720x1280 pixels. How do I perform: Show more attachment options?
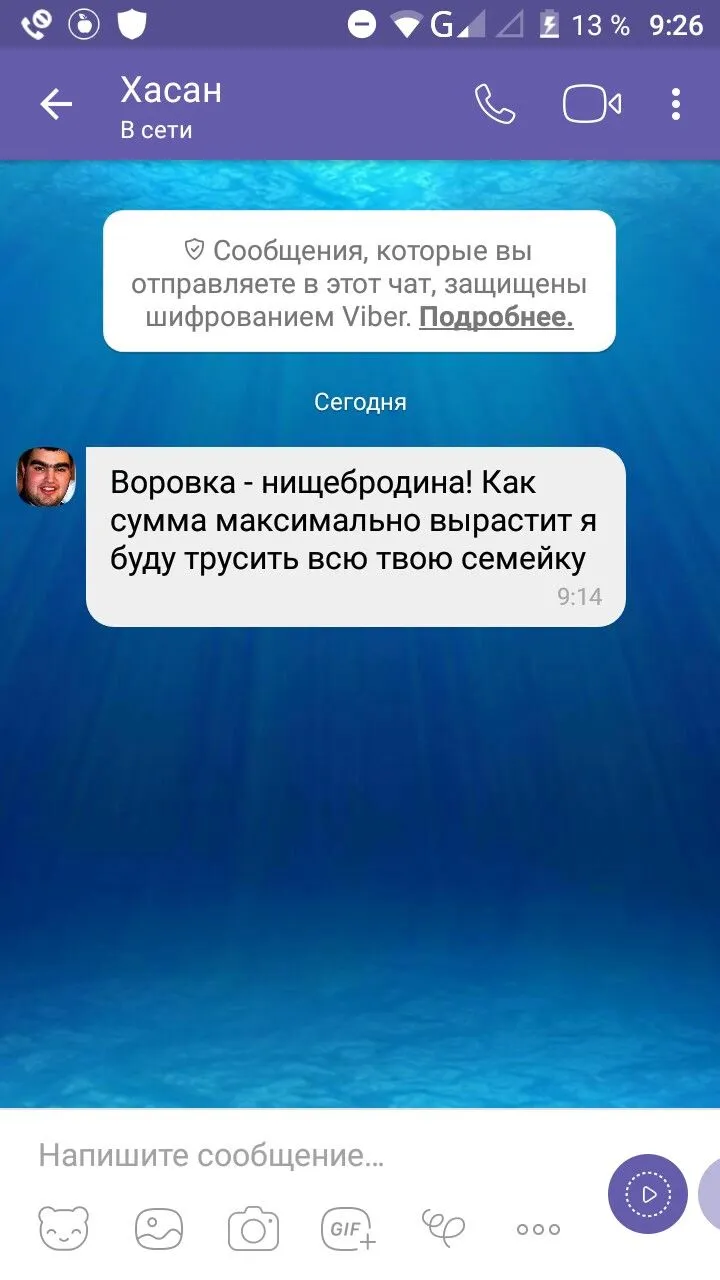coord(538,1229)
